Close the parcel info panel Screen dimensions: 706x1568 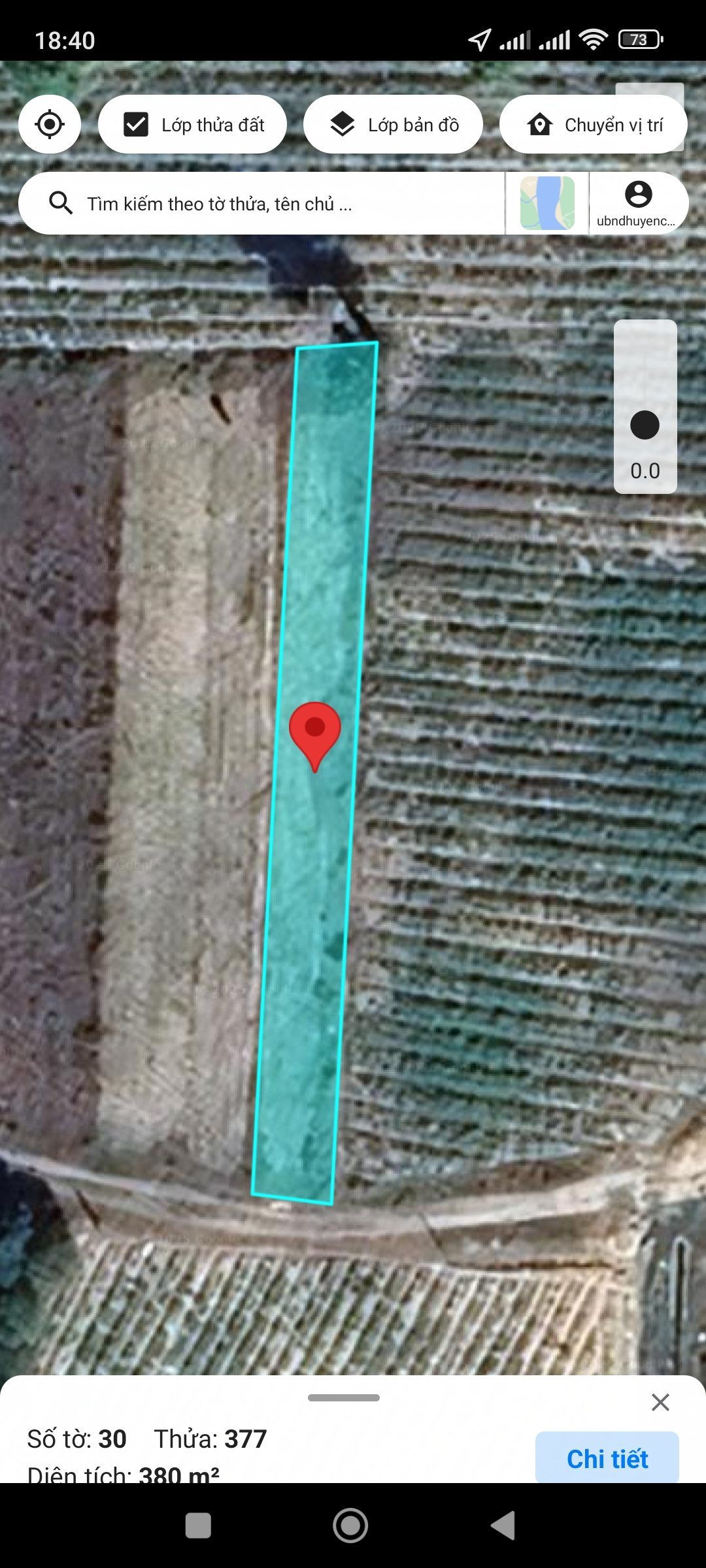660,1402
